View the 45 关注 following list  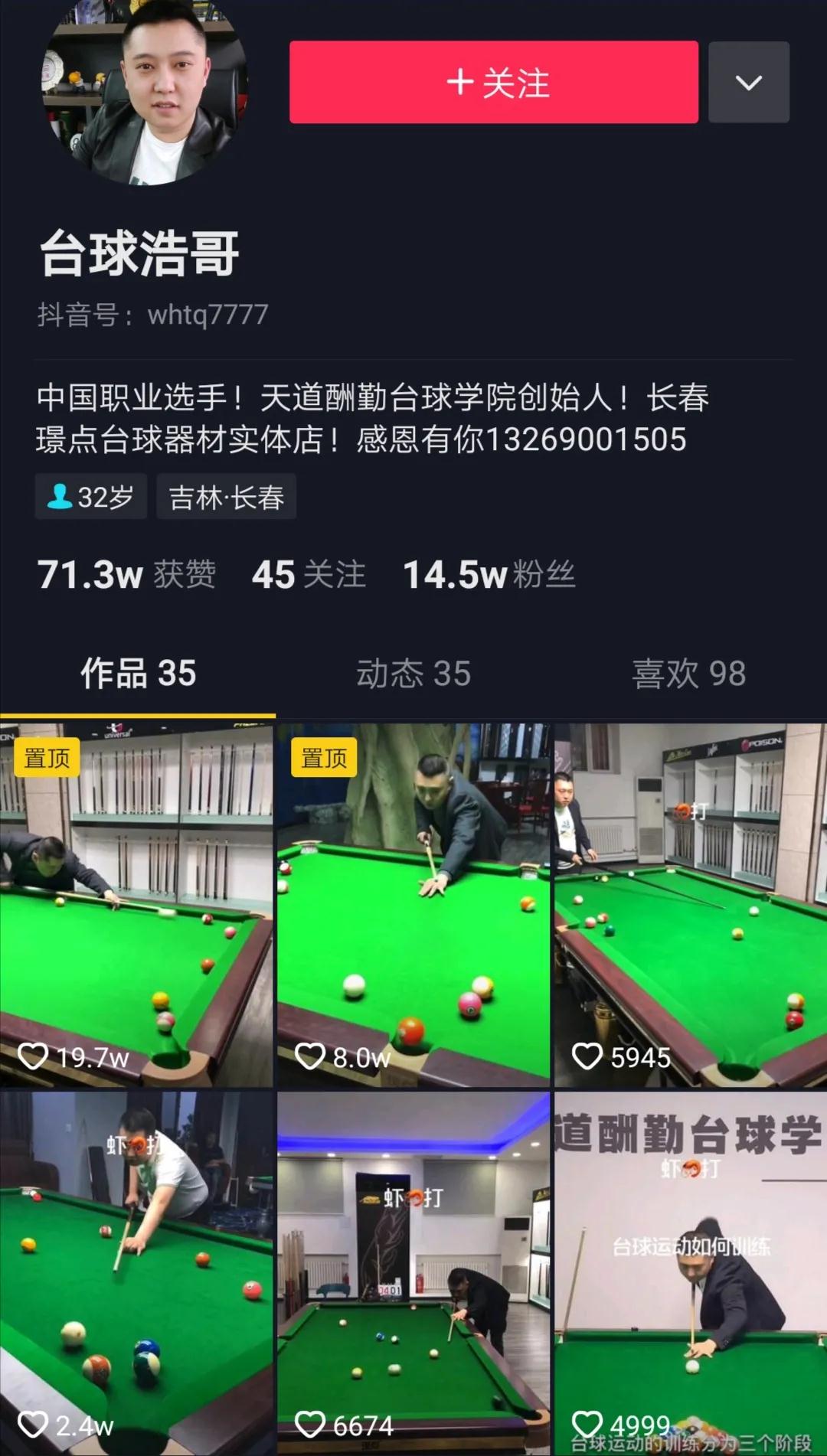(309, 574)
